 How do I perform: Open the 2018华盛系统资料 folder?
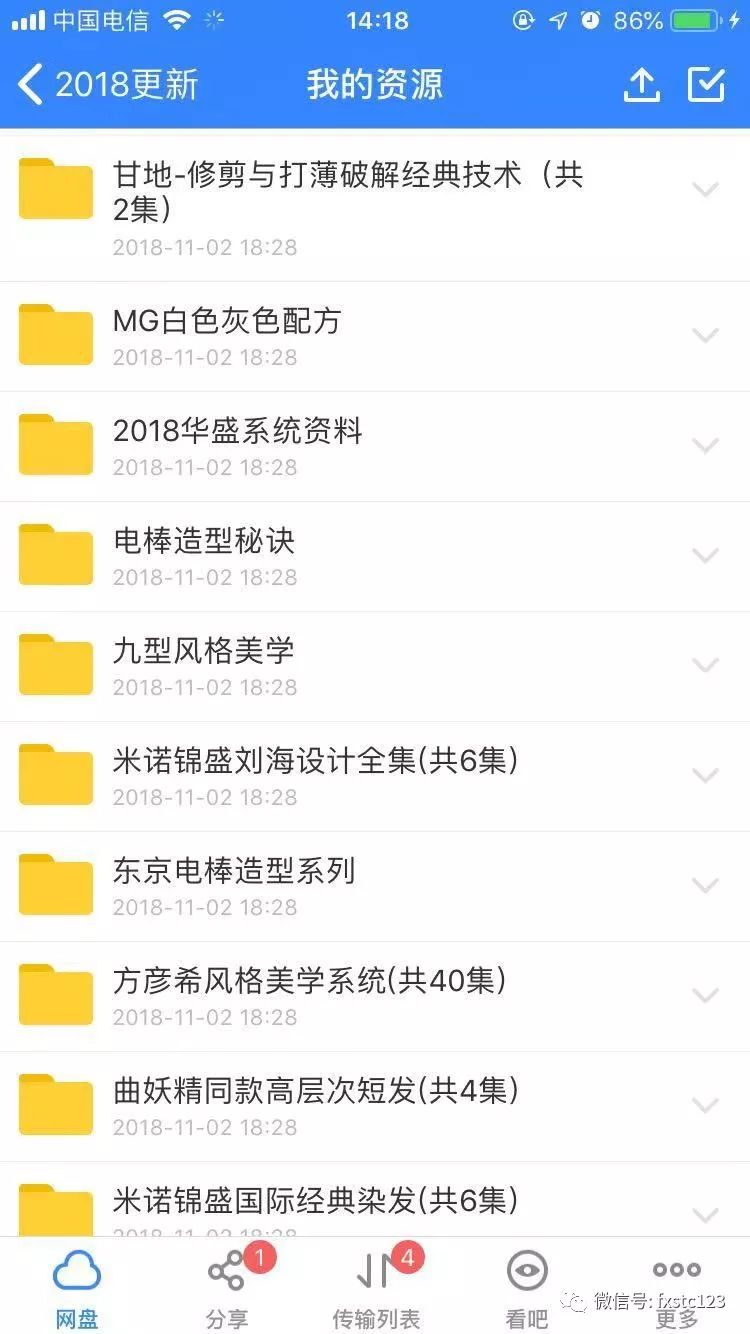coord(238,431)
